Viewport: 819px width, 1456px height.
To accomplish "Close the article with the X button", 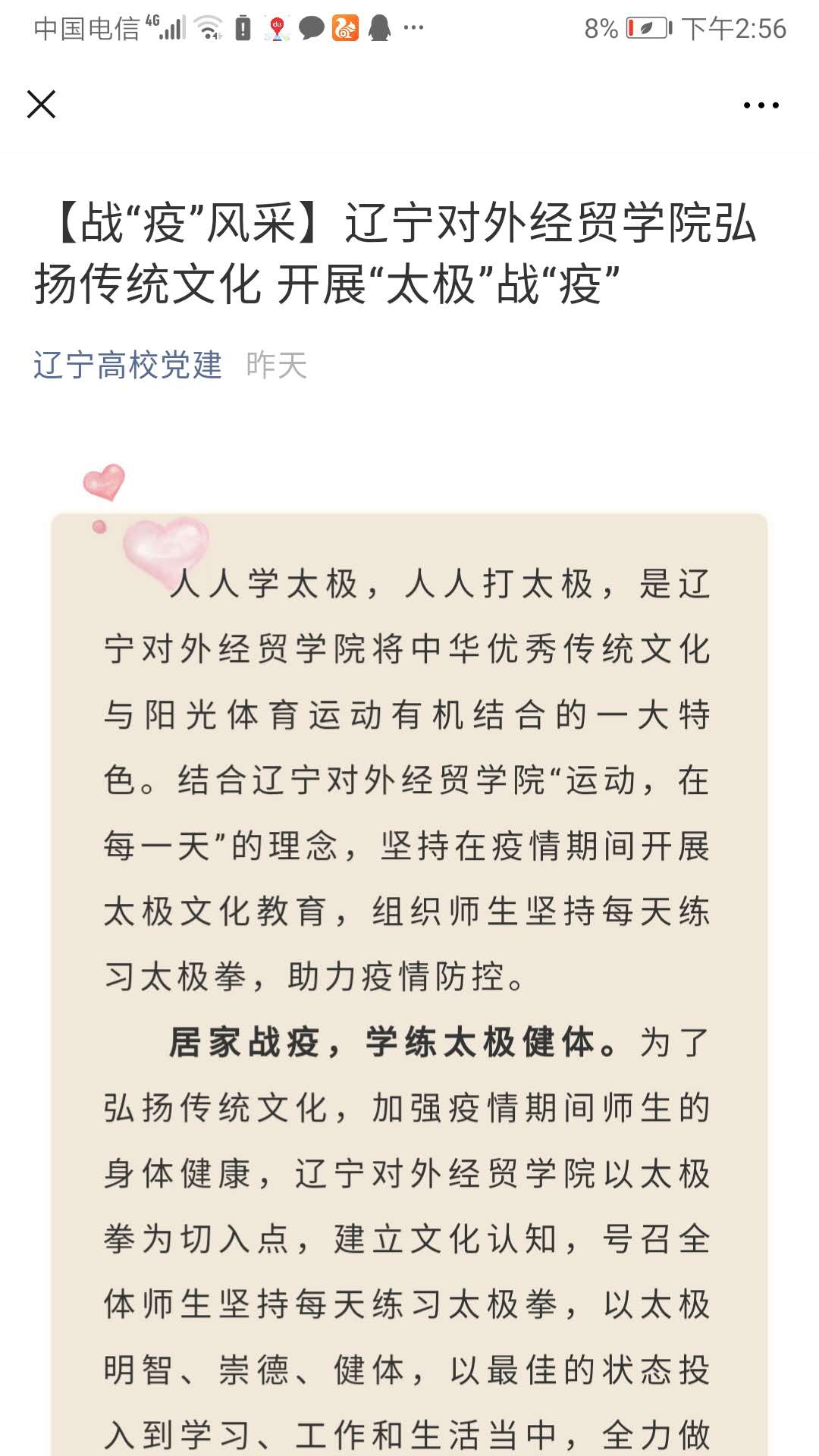I will 42,105.
